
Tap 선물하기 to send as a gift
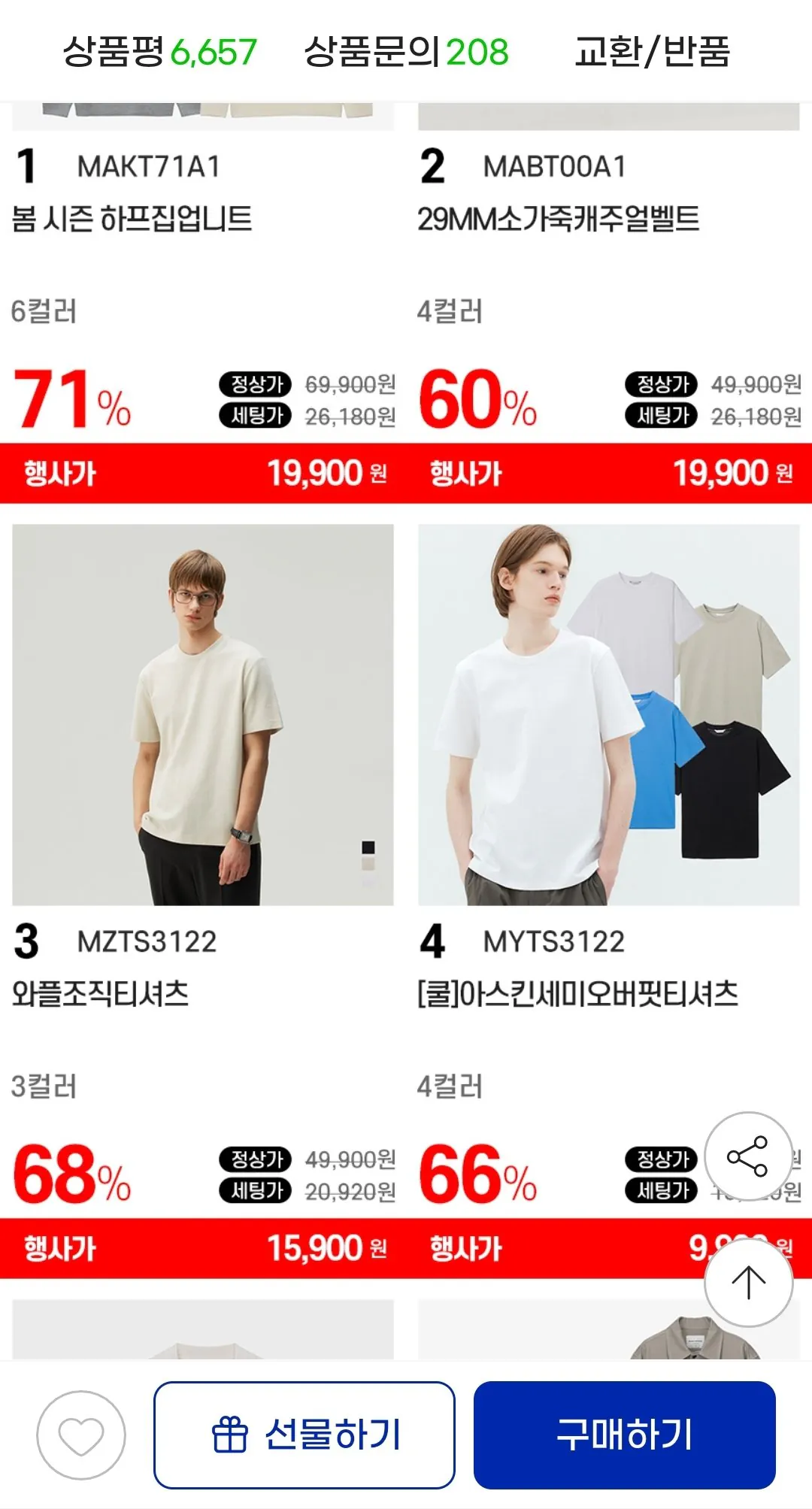(x=304, y=1435)
